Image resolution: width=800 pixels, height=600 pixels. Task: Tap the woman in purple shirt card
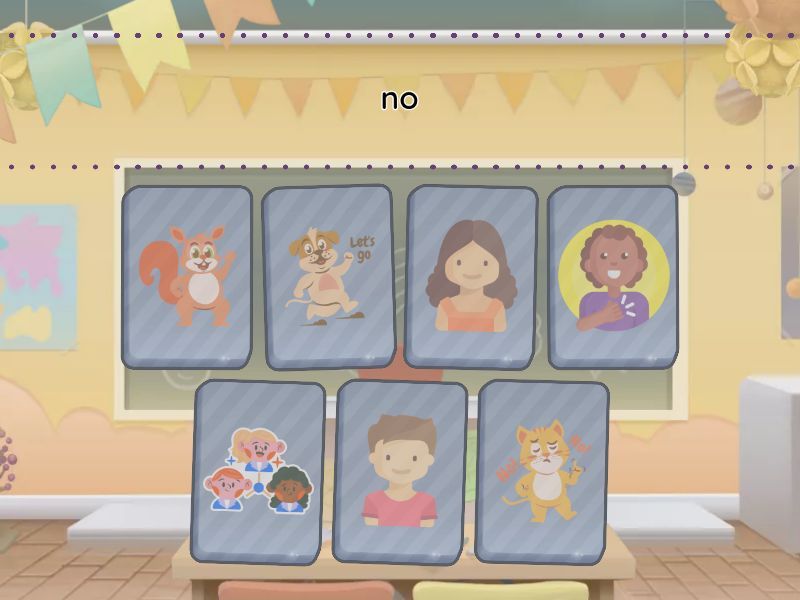click(x=612, y=277)
